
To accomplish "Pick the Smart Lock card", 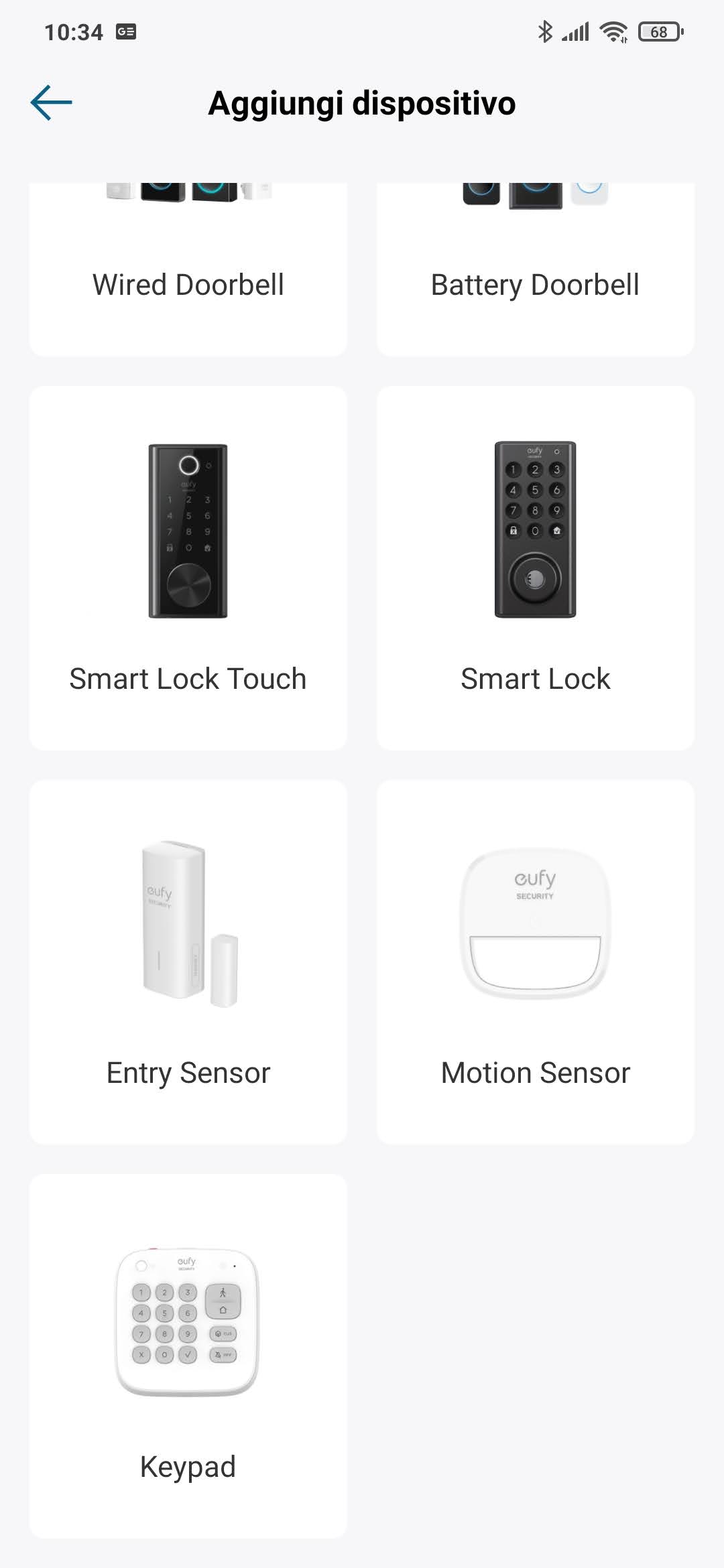I will tap(535, 568).
